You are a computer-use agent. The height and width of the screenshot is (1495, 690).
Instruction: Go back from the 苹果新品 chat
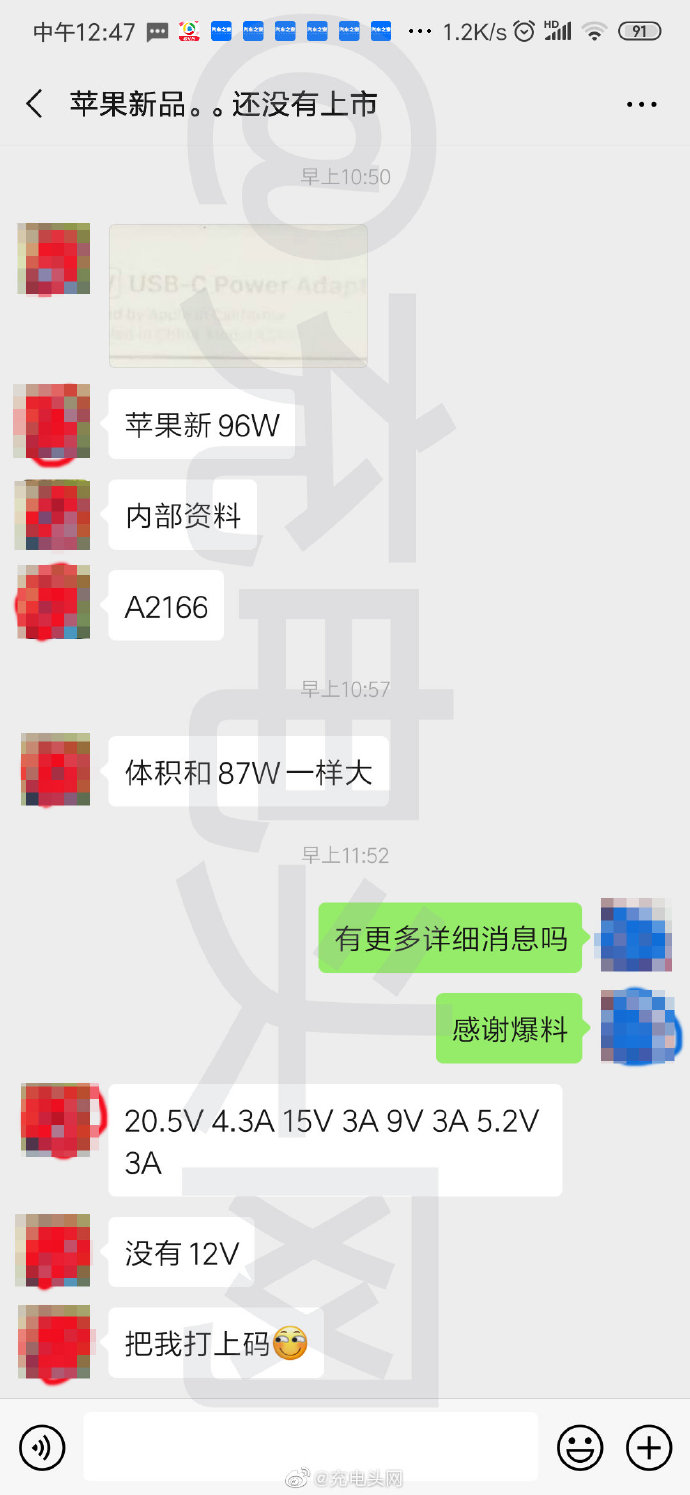coord(35,104)
